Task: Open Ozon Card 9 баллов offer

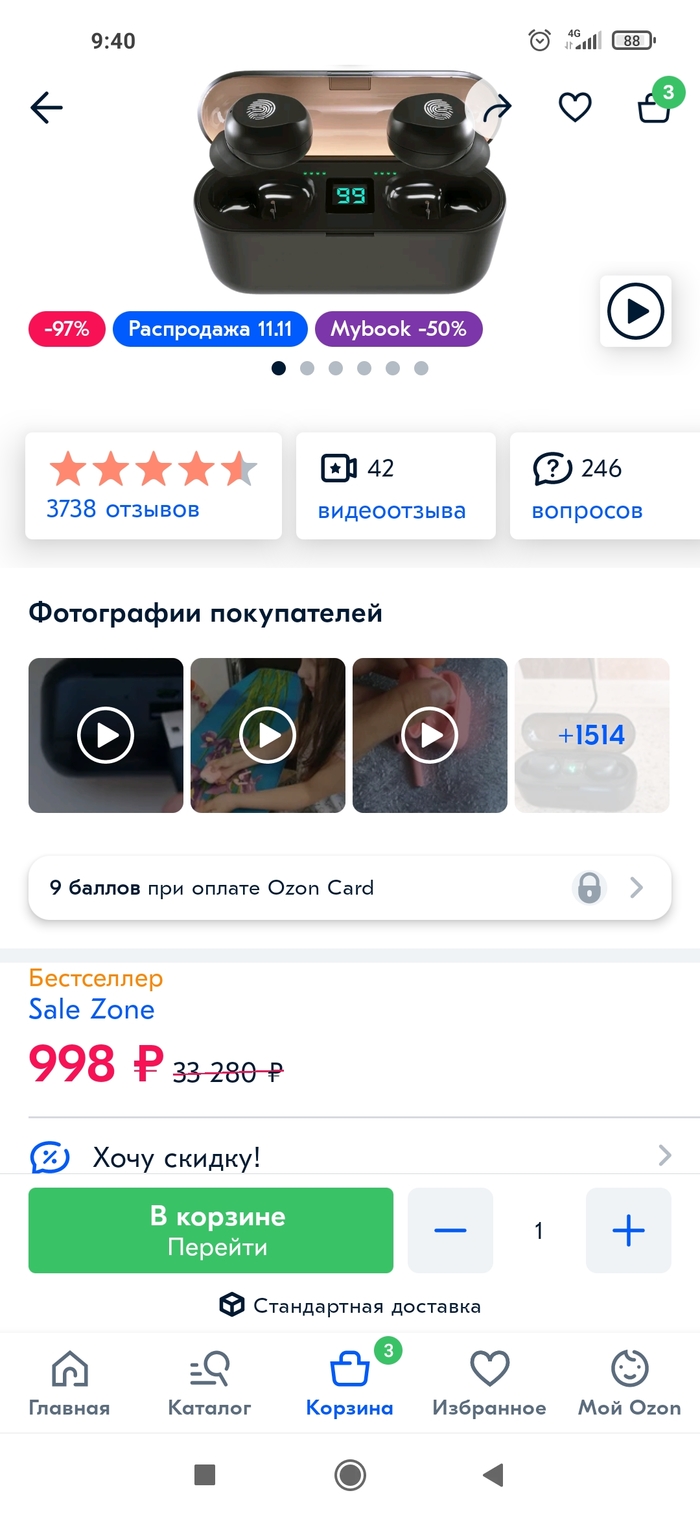Action: [349, 888]
